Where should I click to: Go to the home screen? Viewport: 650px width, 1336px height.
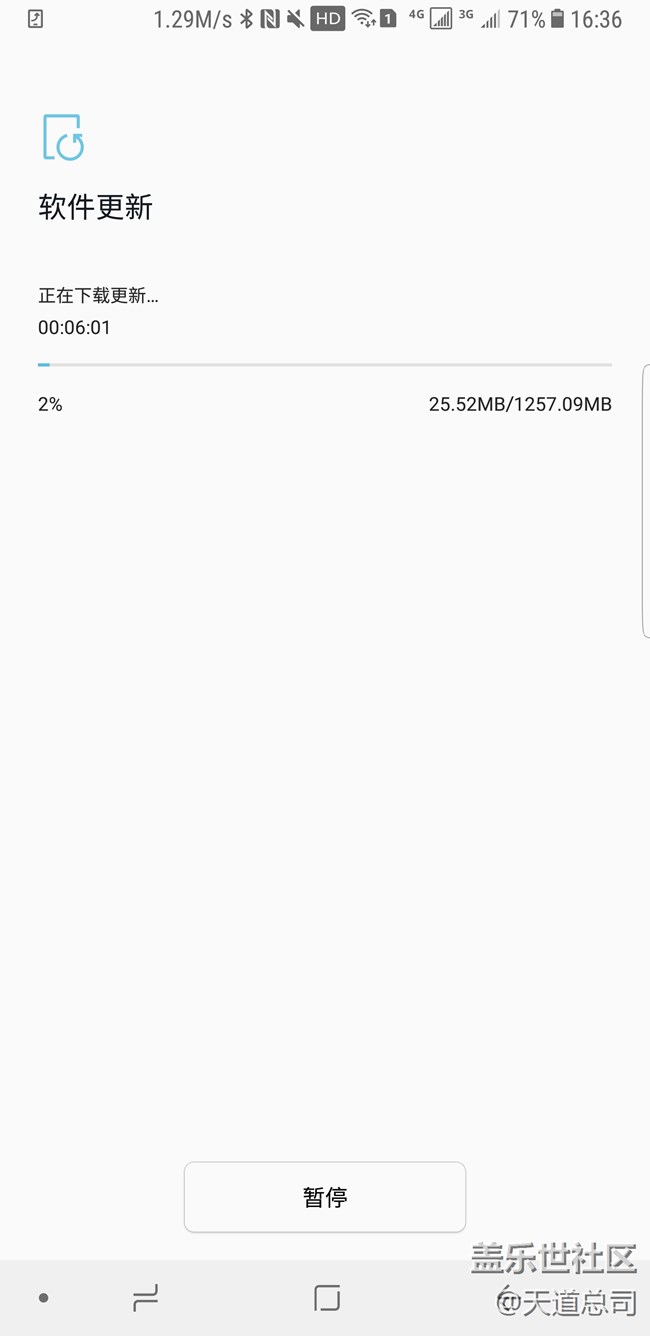click(327, 1298)
